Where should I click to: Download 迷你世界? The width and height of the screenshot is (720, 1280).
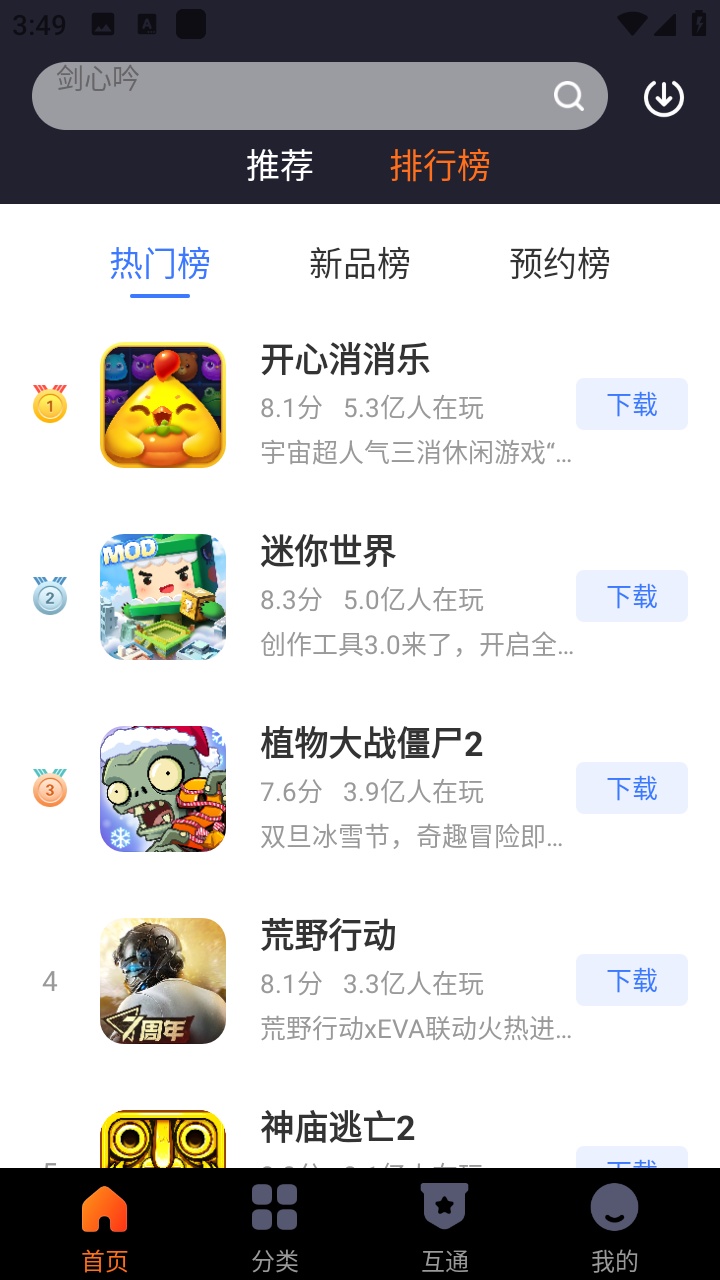(632, 596)
